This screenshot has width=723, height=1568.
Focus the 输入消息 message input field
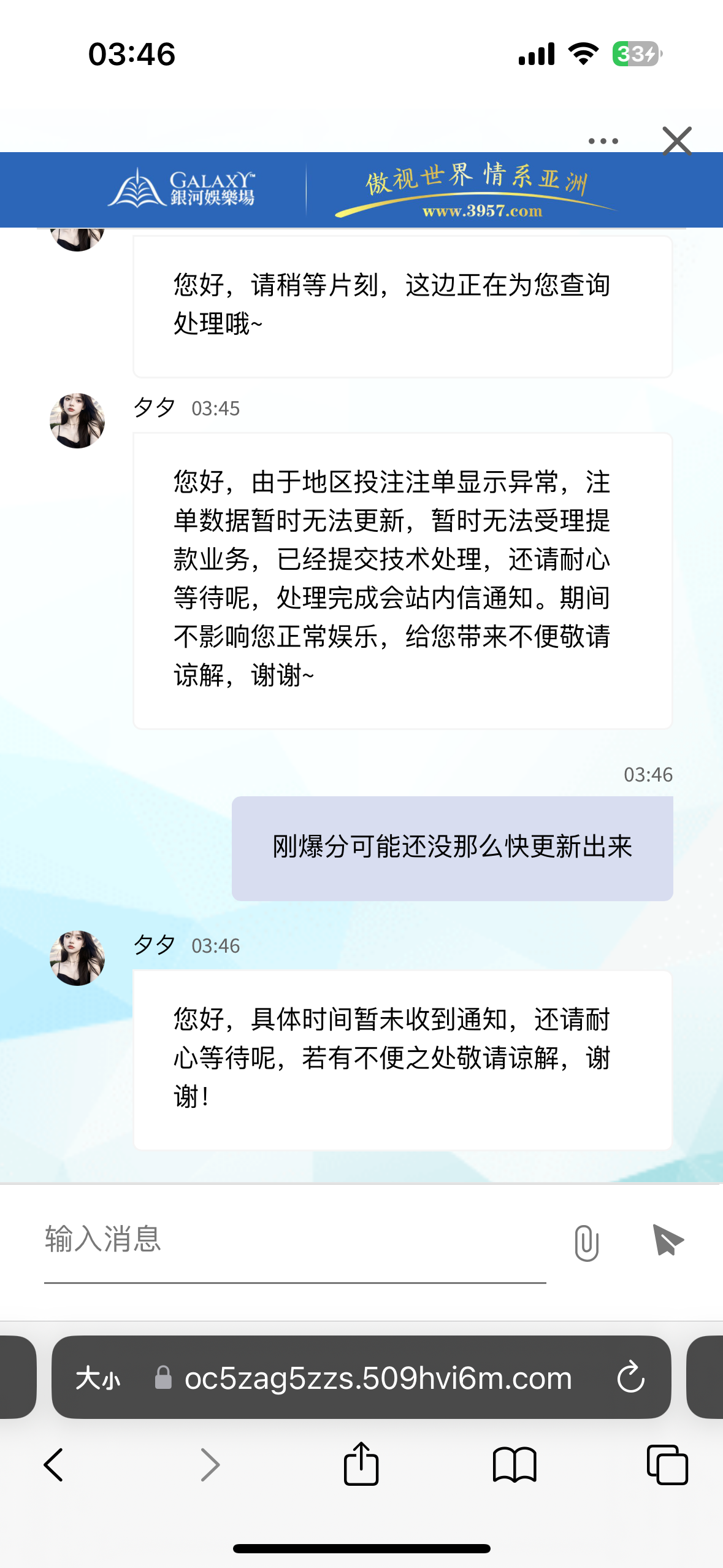[294, 1239]
